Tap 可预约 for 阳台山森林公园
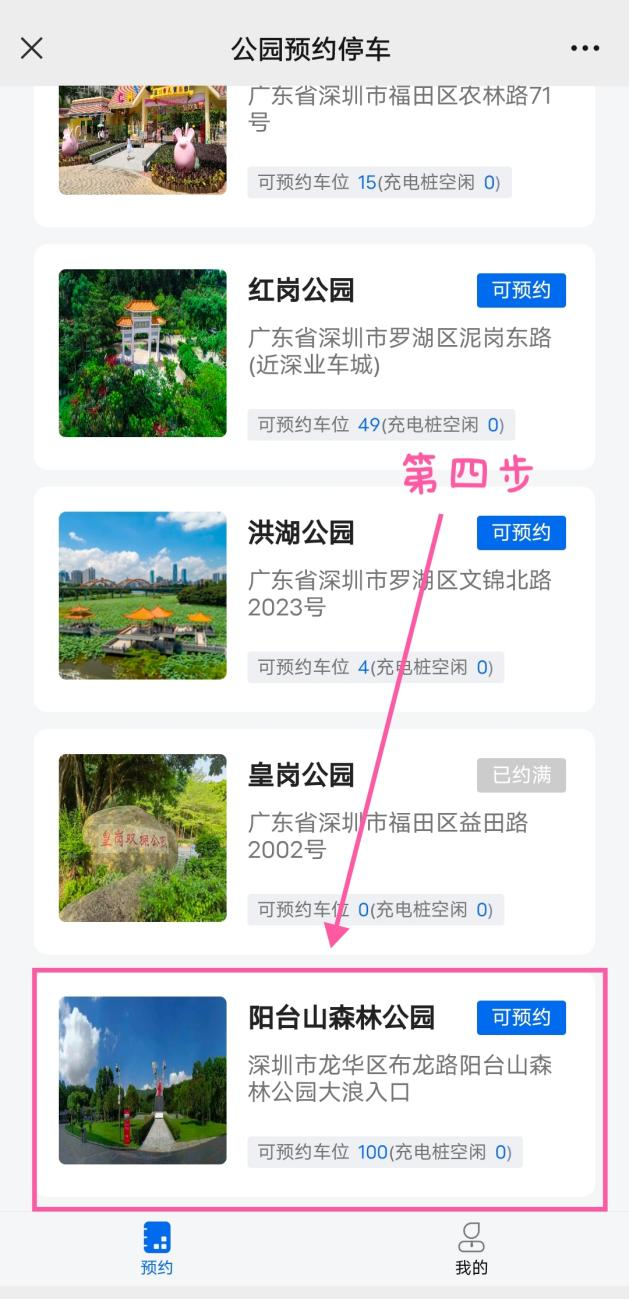Viewport: 629px width, 1299px height. click(x=521, y=1018)
